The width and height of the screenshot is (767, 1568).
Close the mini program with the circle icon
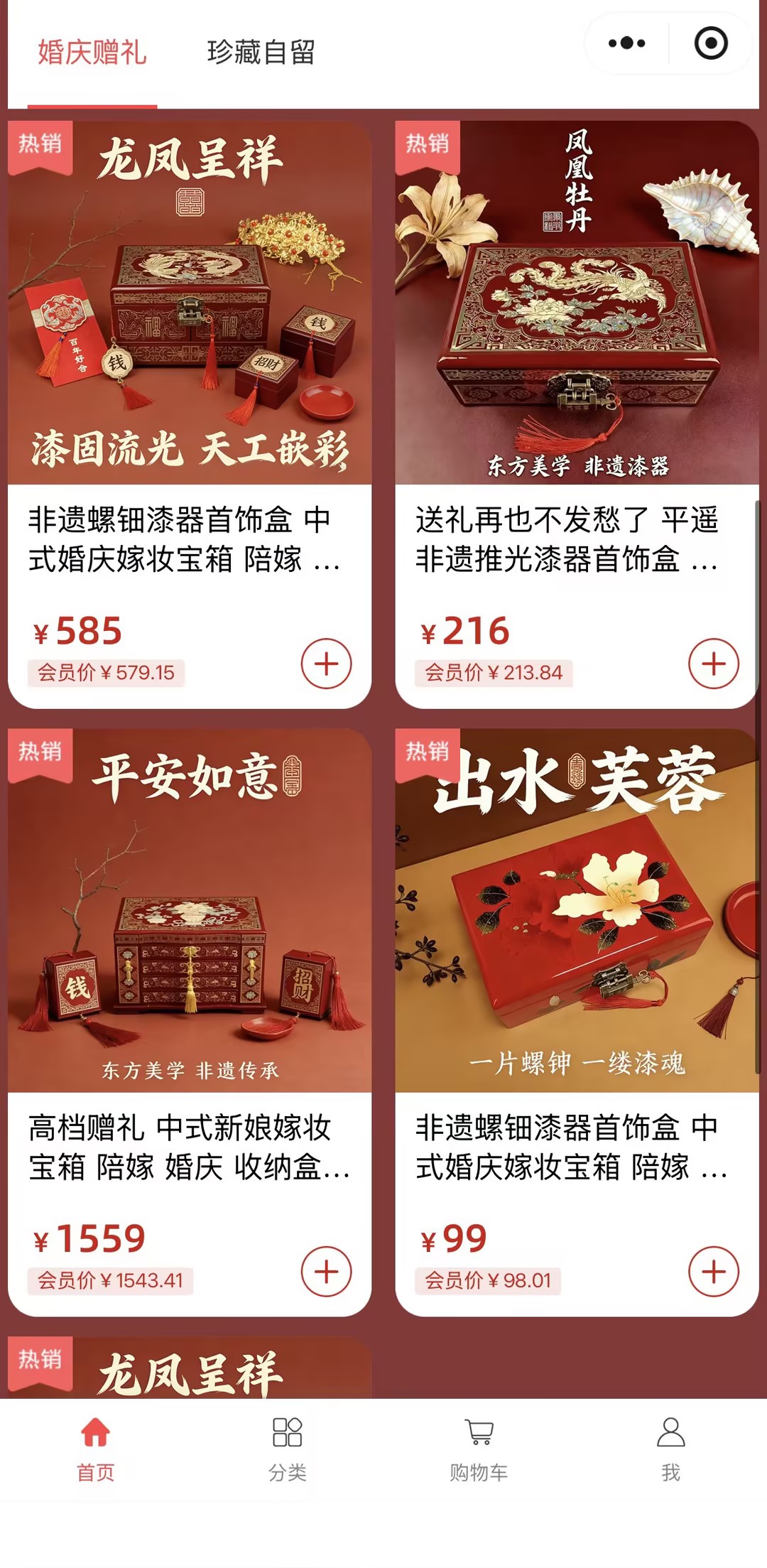pyautogui.click(x=710, y=43)
